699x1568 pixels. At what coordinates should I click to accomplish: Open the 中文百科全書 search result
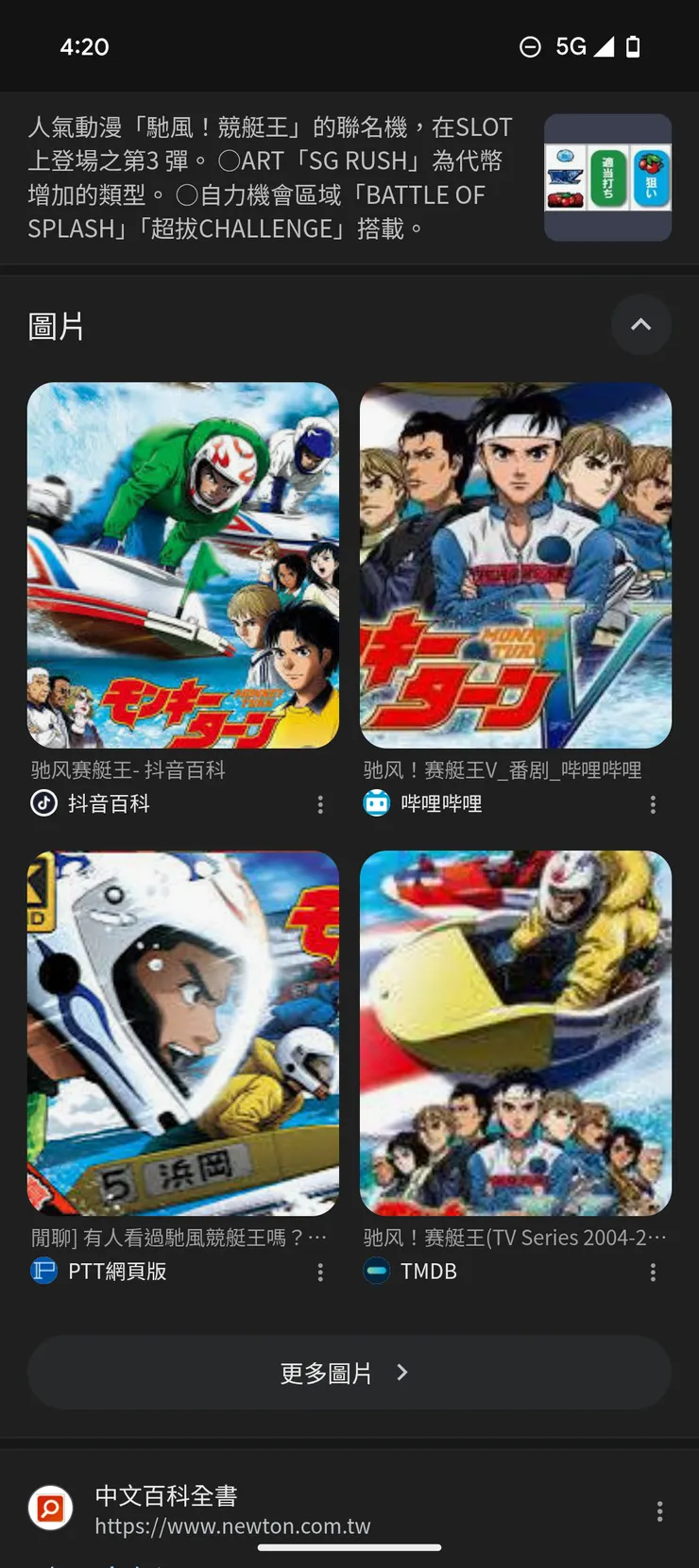(x=231, y=1510)
